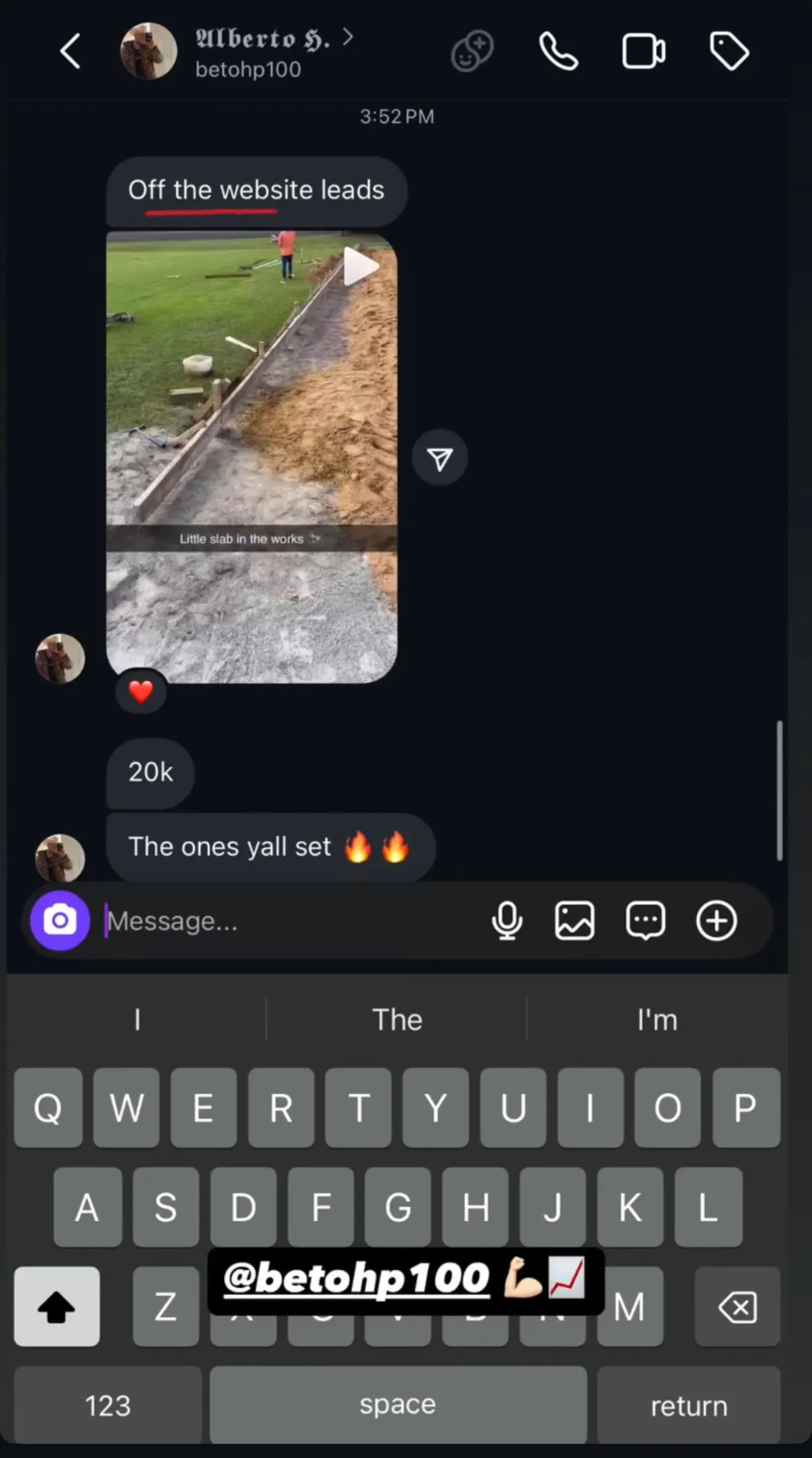Image resolution: width=812 pixels, height=1458 pixels.
Task: Record a voice message with the microphone
Action: [x=507, y=921]
